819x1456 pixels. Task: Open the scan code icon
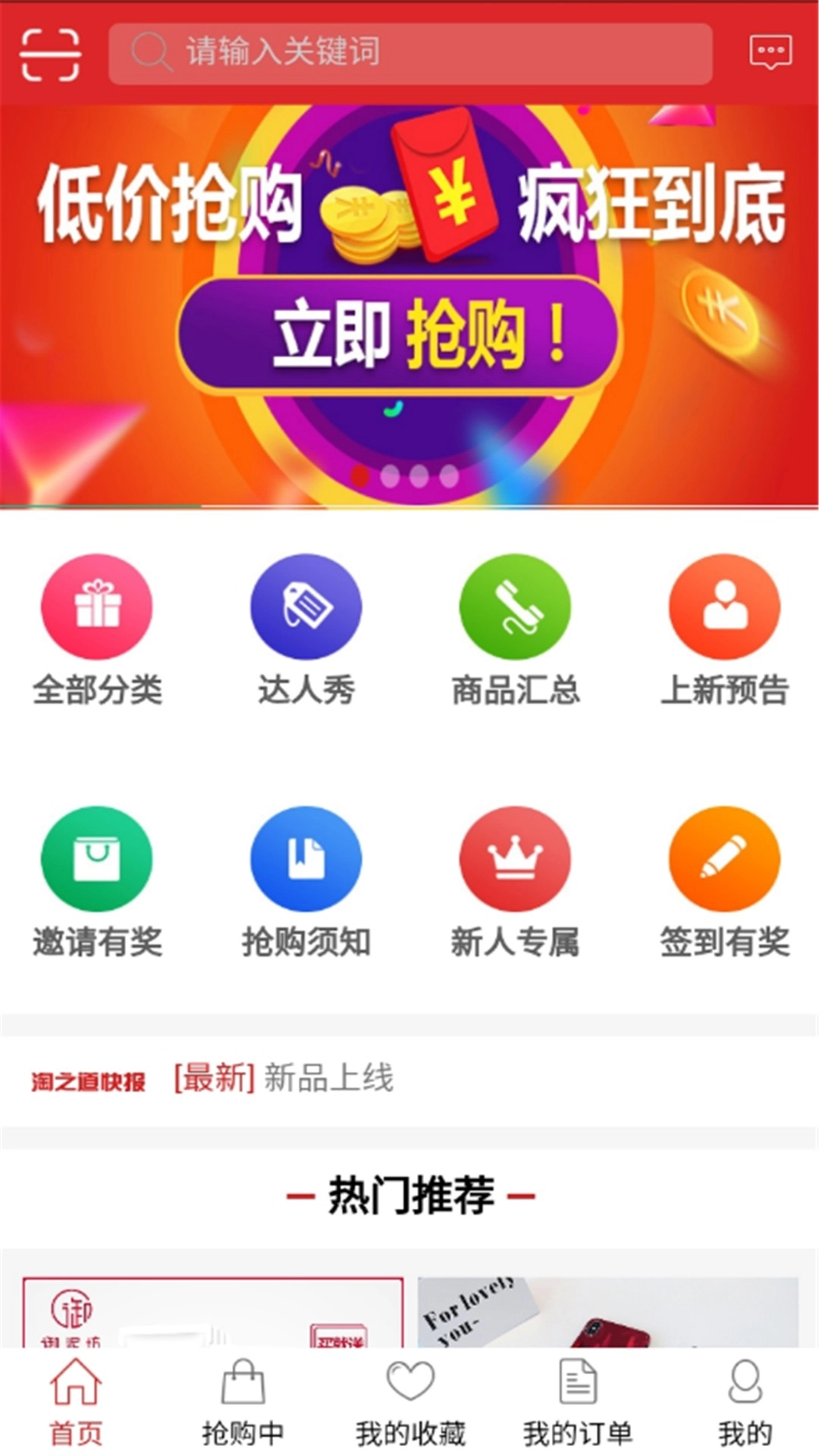pos(50,53)
